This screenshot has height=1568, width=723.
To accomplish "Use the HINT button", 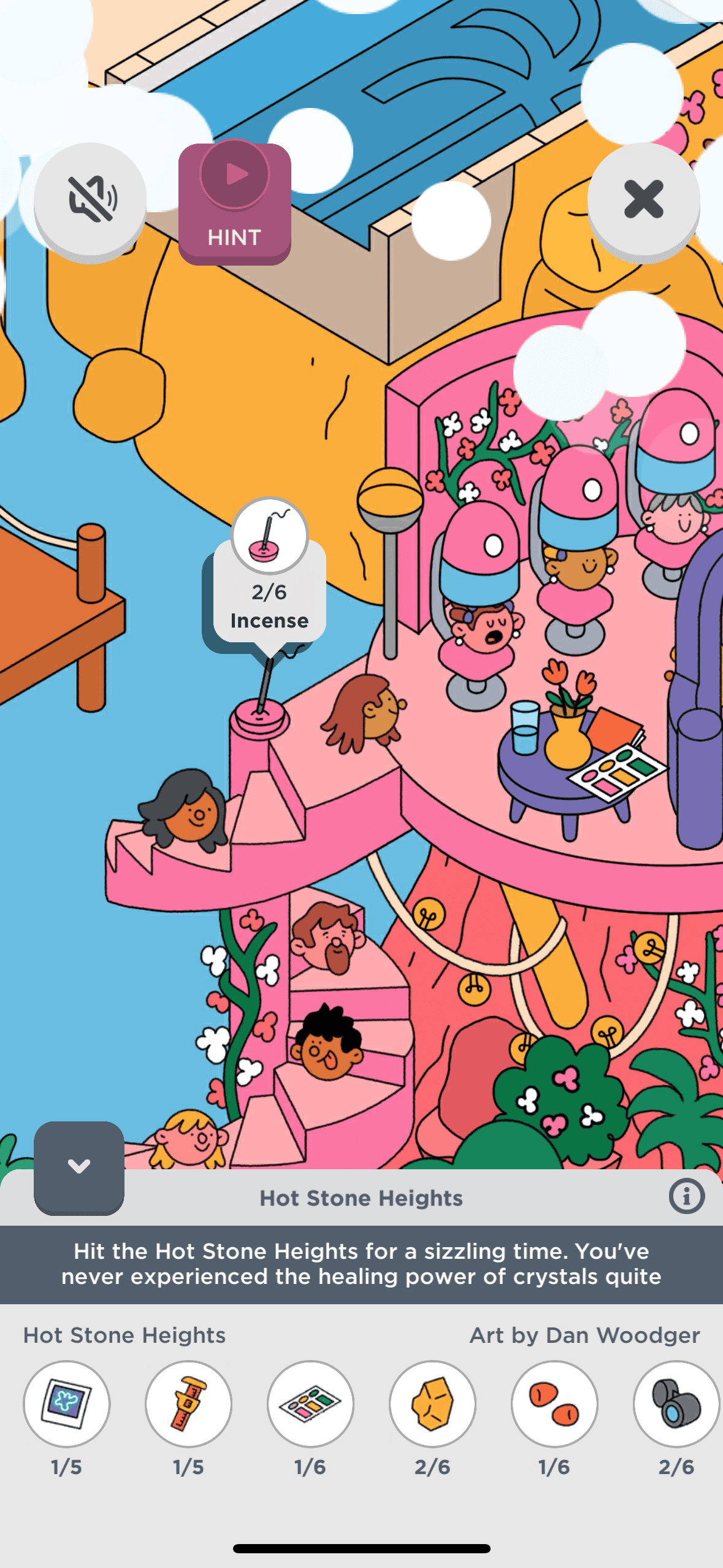I will 234,203.
